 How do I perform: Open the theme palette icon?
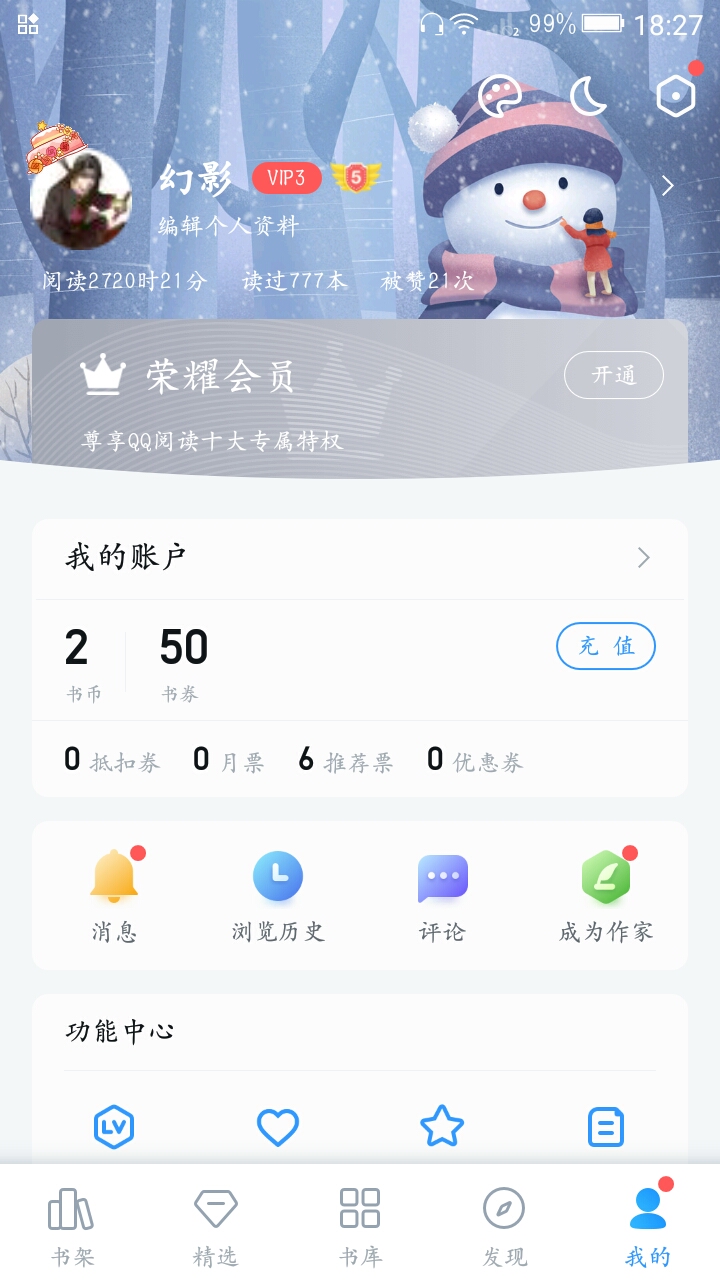point(500,97)
